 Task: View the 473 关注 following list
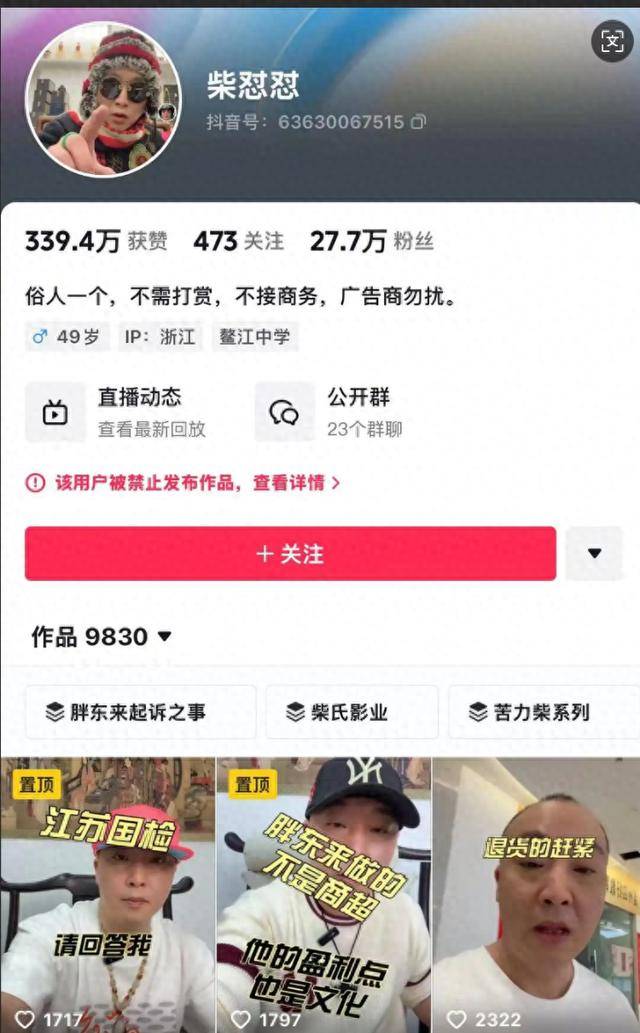(x=238, y=241)
